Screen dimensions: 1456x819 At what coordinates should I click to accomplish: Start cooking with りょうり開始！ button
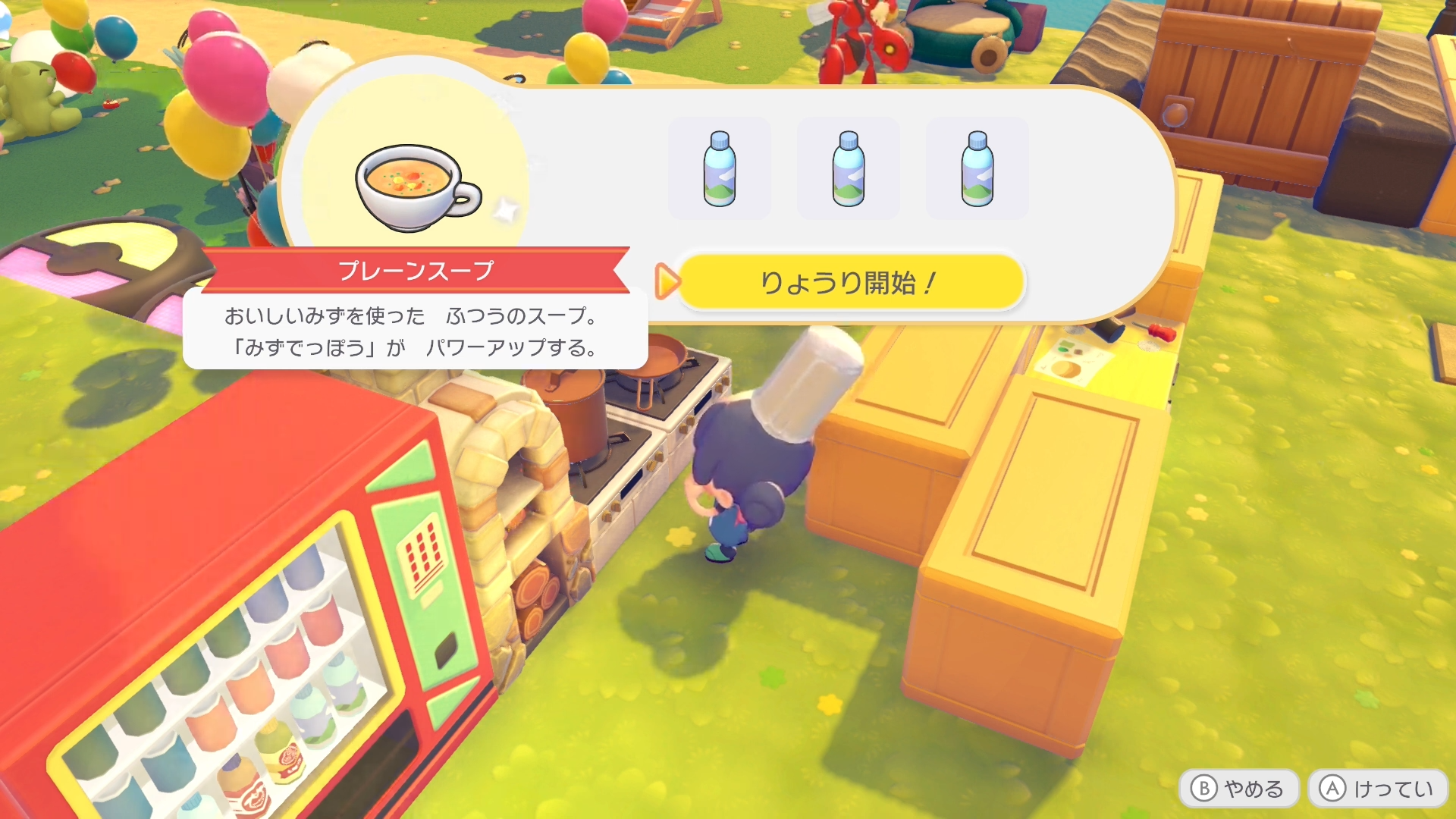pos(850,283)
